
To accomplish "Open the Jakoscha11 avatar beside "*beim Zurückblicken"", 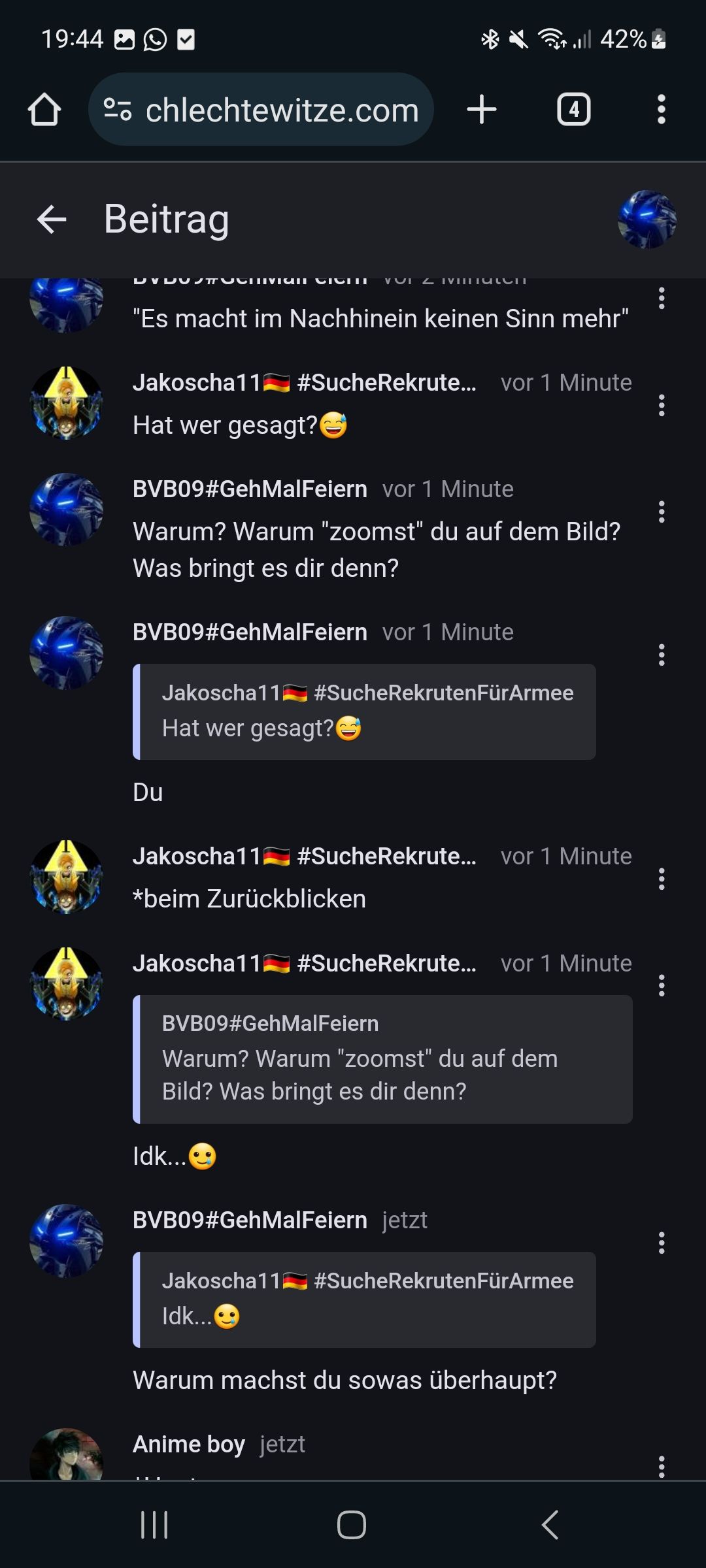I will coord(66,877).
